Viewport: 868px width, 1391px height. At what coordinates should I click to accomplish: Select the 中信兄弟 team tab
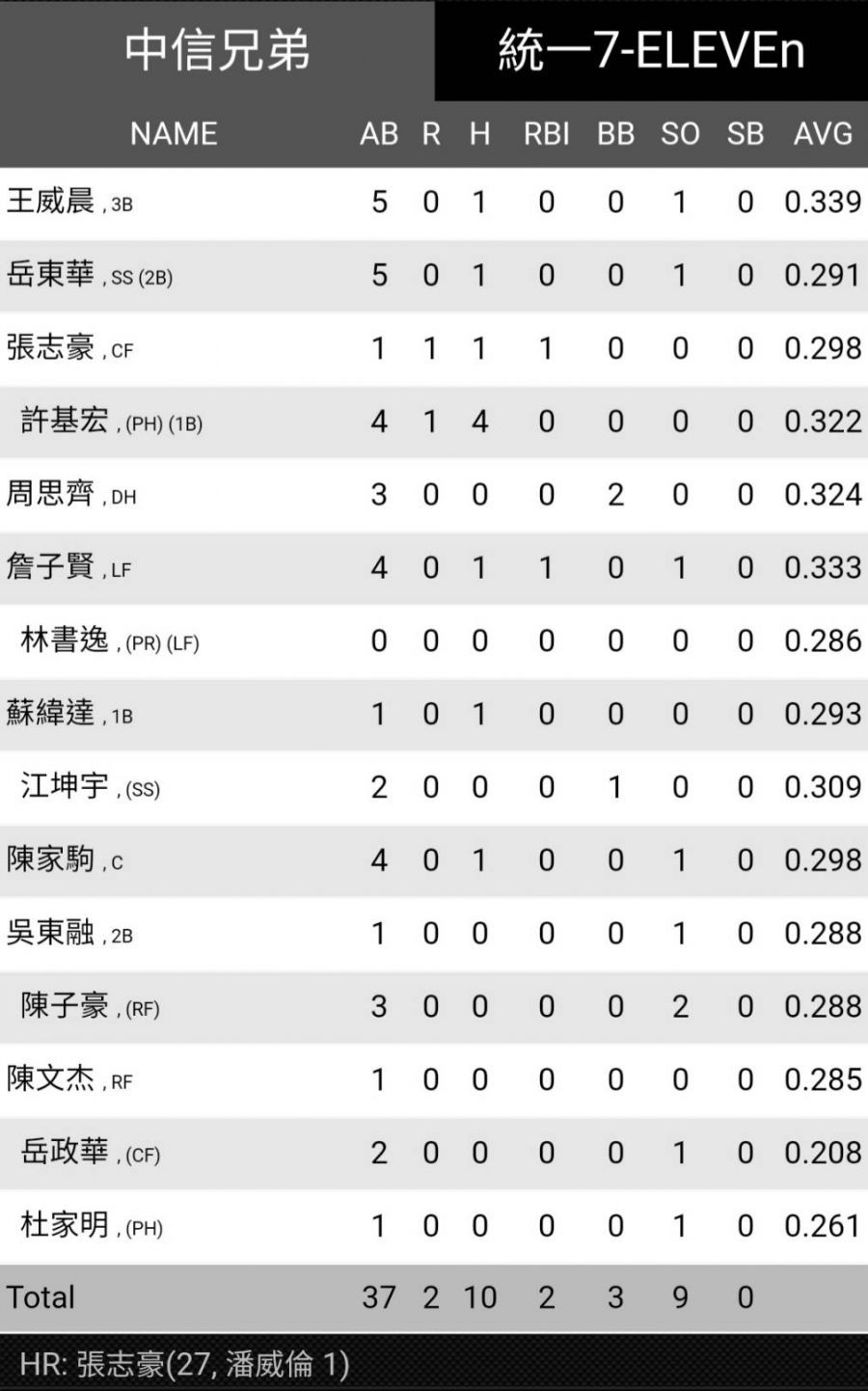click(x=217, y=50)
